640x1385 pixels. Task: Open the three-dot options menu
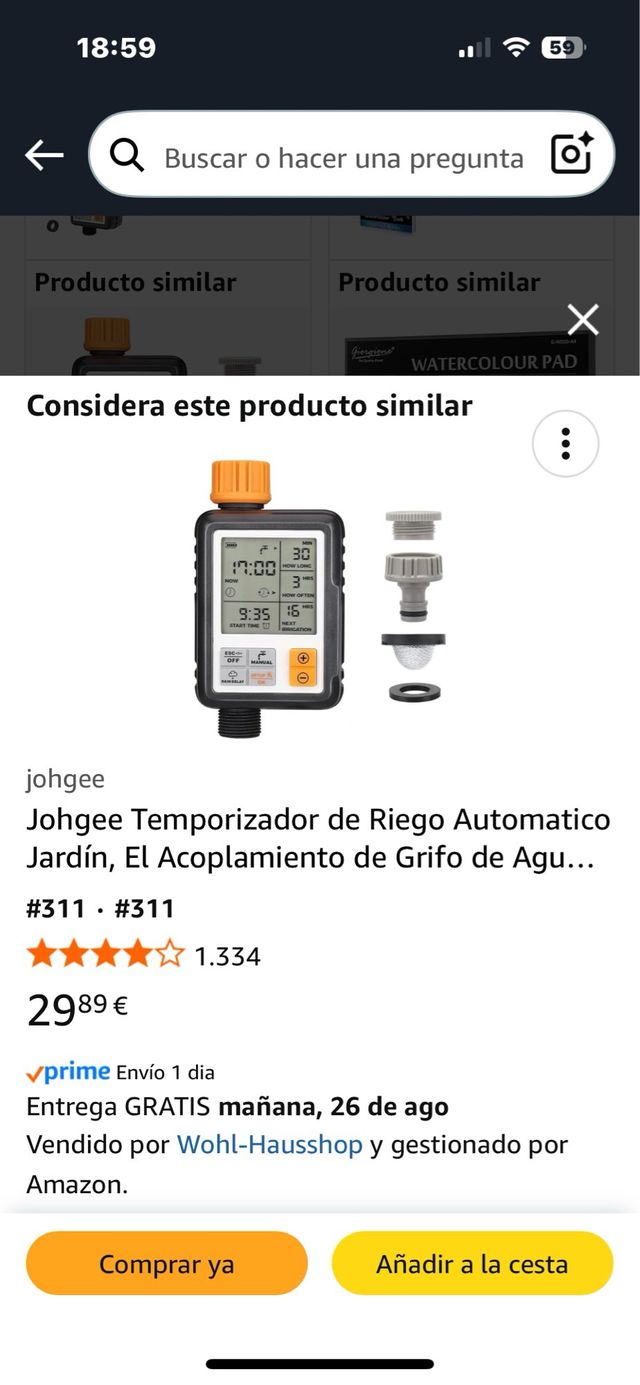pos(565,443)
